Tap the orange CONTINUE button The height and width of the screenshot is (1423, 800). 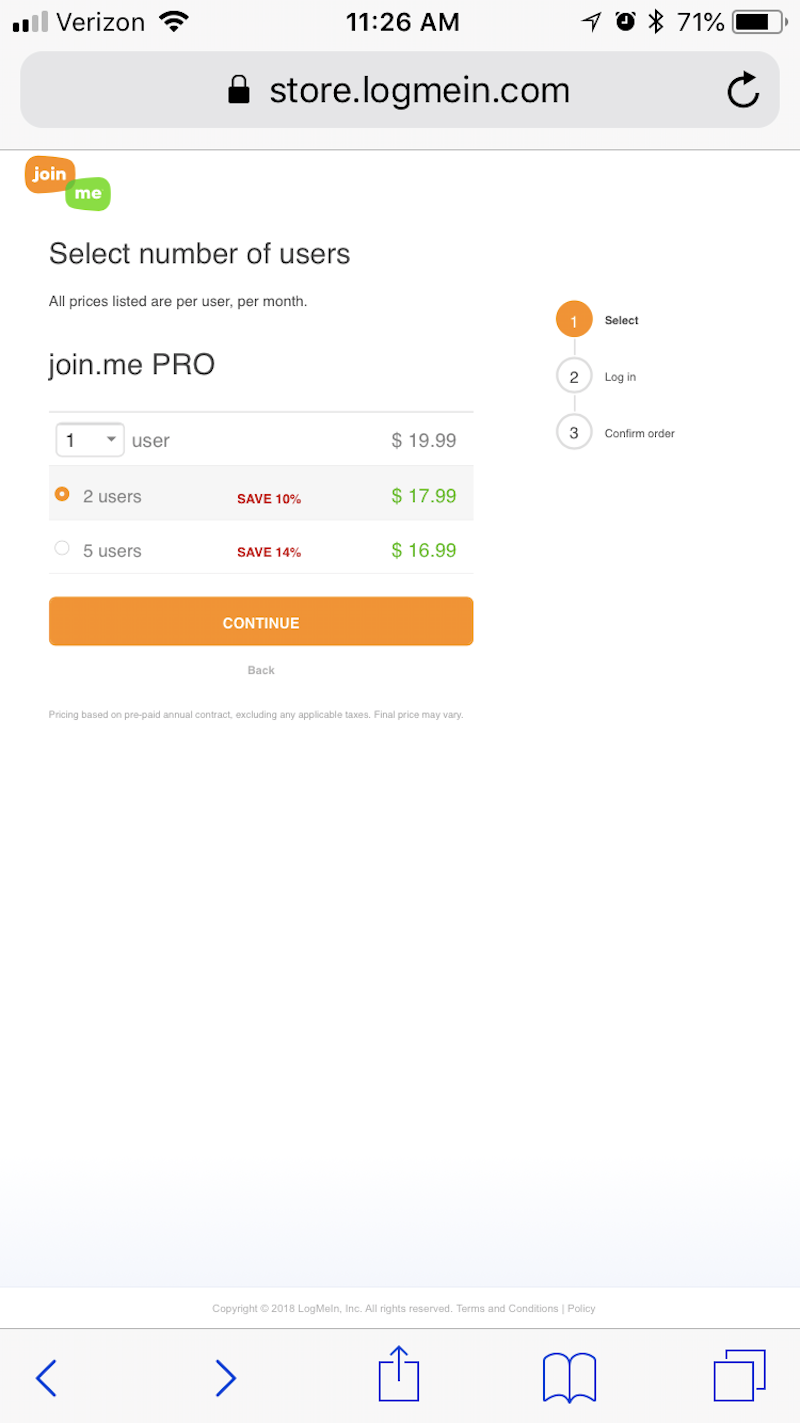pos(261,622)
